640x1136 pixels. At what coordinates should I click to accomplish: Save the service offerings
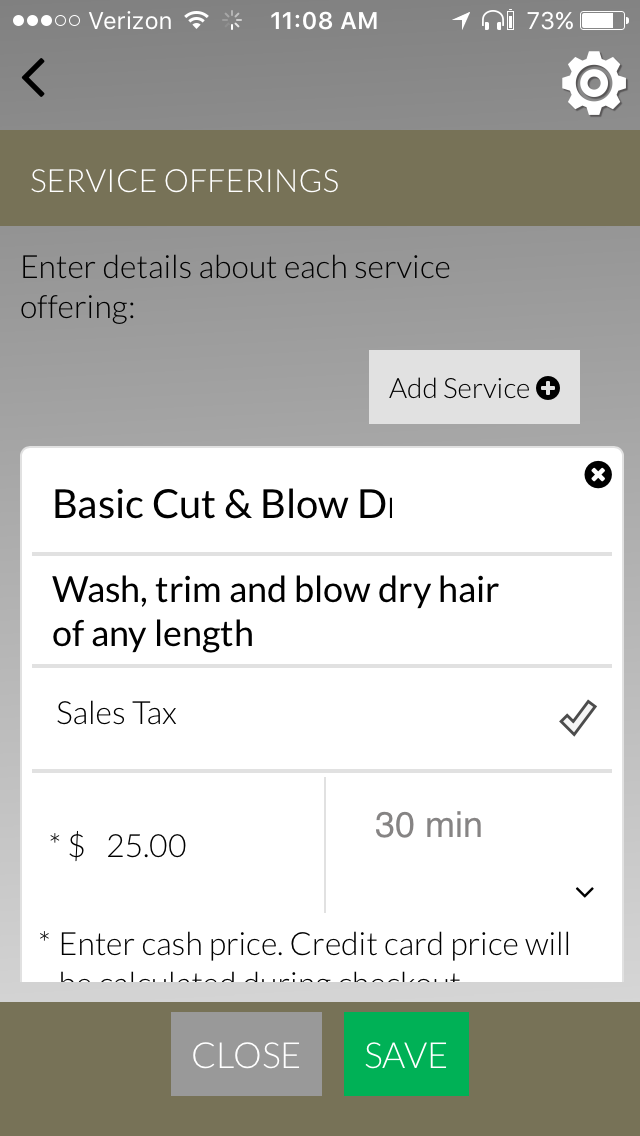(x=406, y=1054)
